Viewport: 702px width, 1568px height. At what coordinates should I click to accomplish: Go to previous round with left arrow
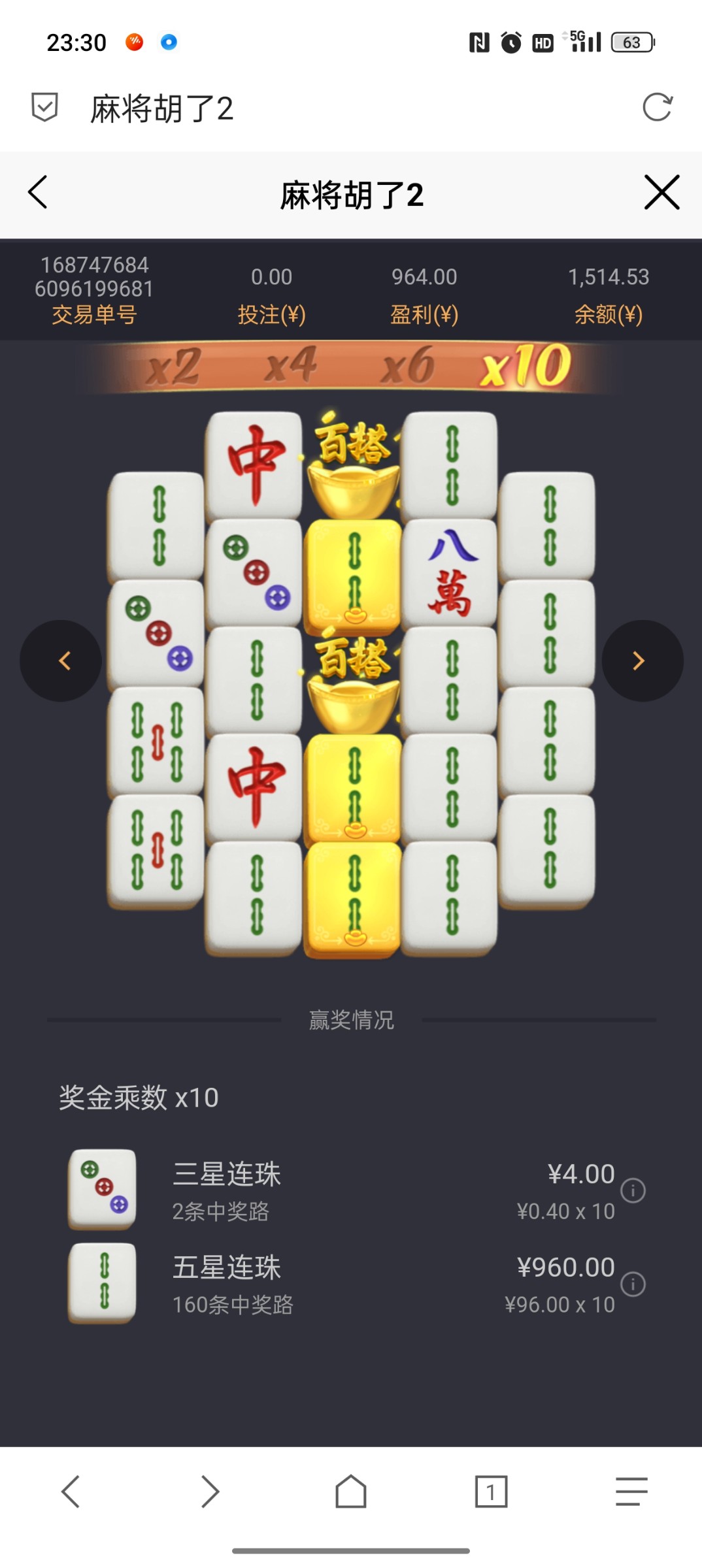coord(63,661)
